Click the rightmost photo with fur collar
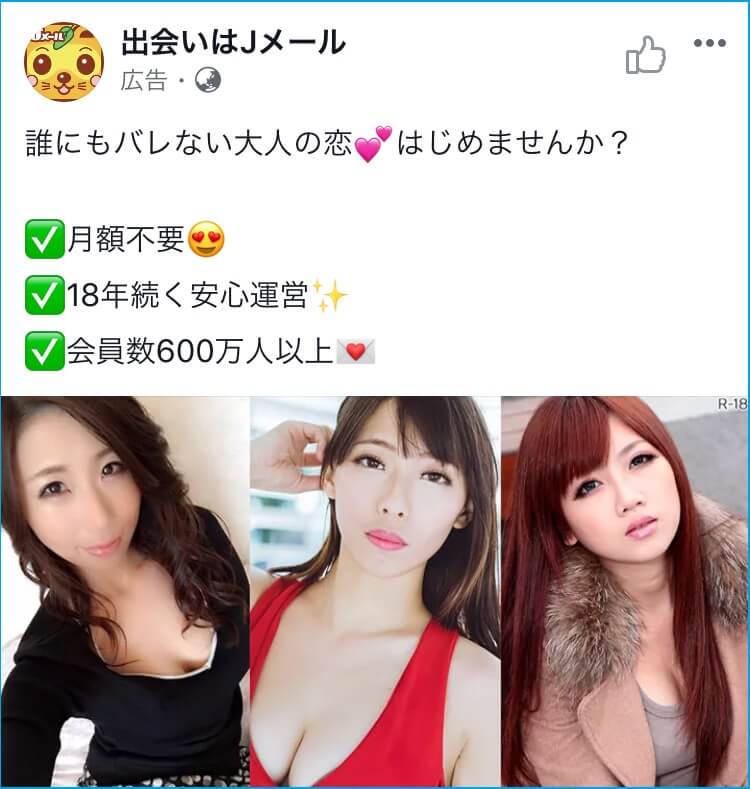750x789 pixels. [x=620, y=590]
